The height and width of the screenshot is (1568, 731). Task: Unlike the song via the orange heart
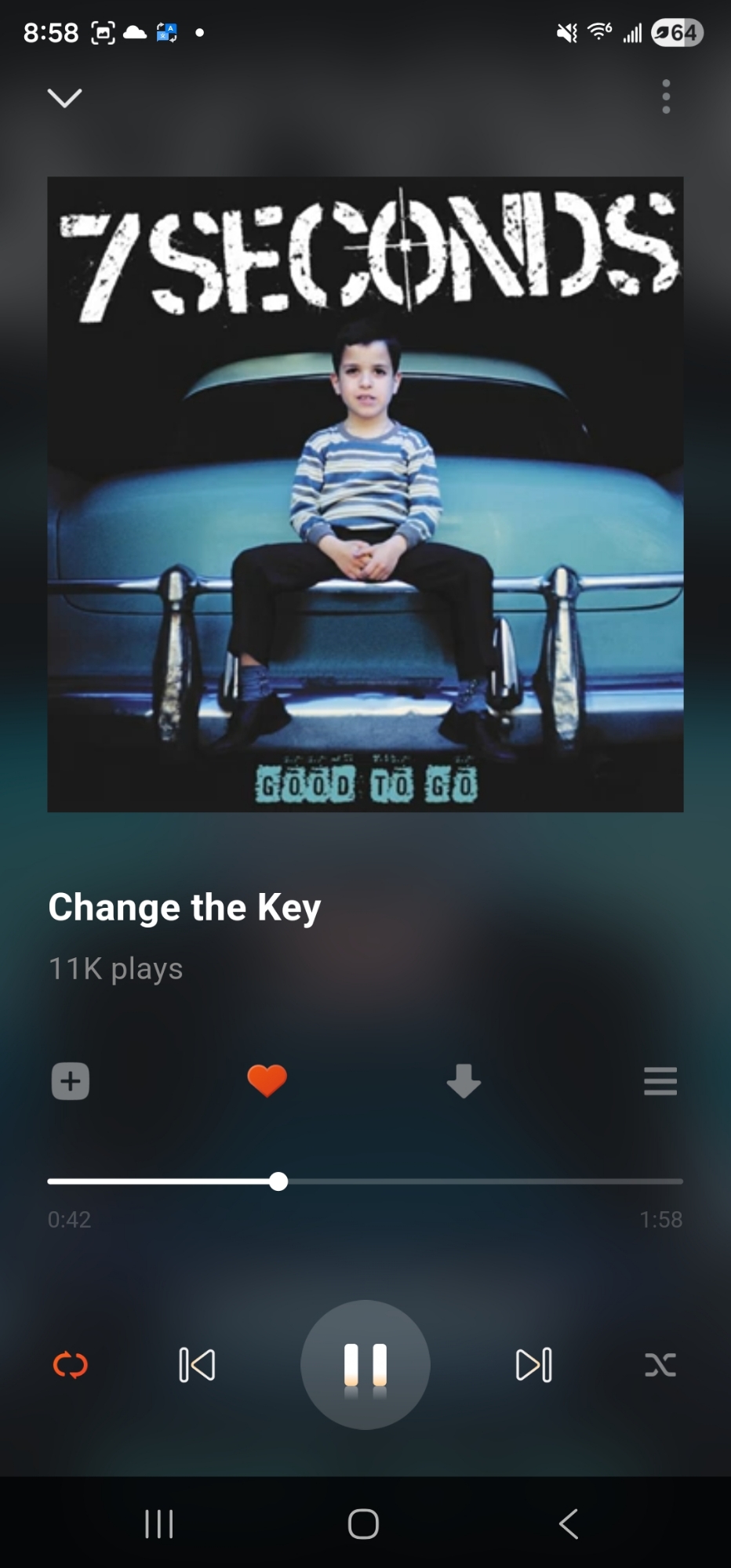tap(267, 1081)
